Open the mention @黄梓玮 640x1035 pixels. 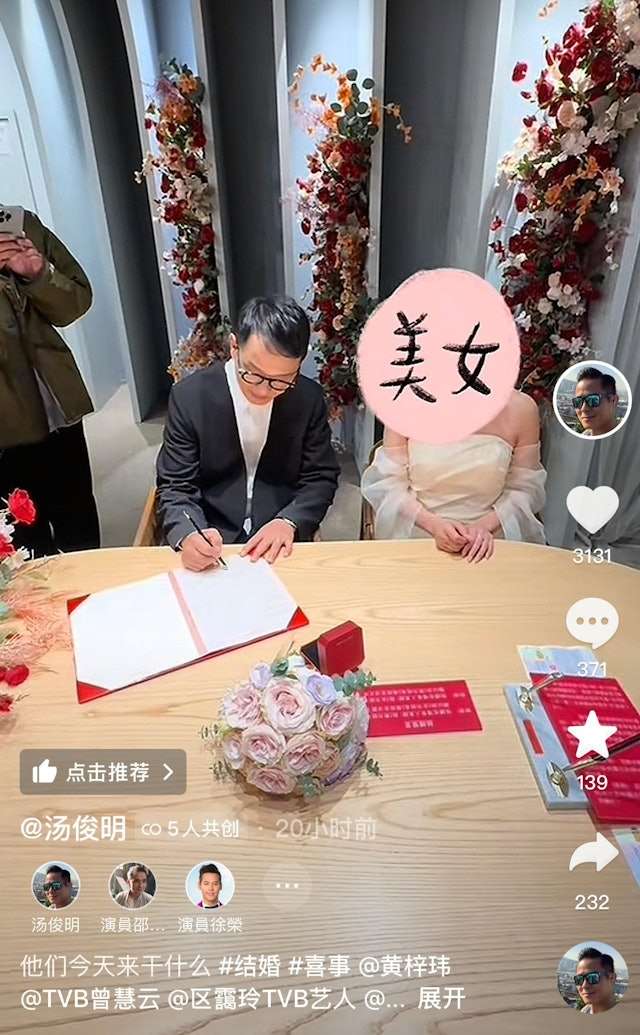[404, 966]
